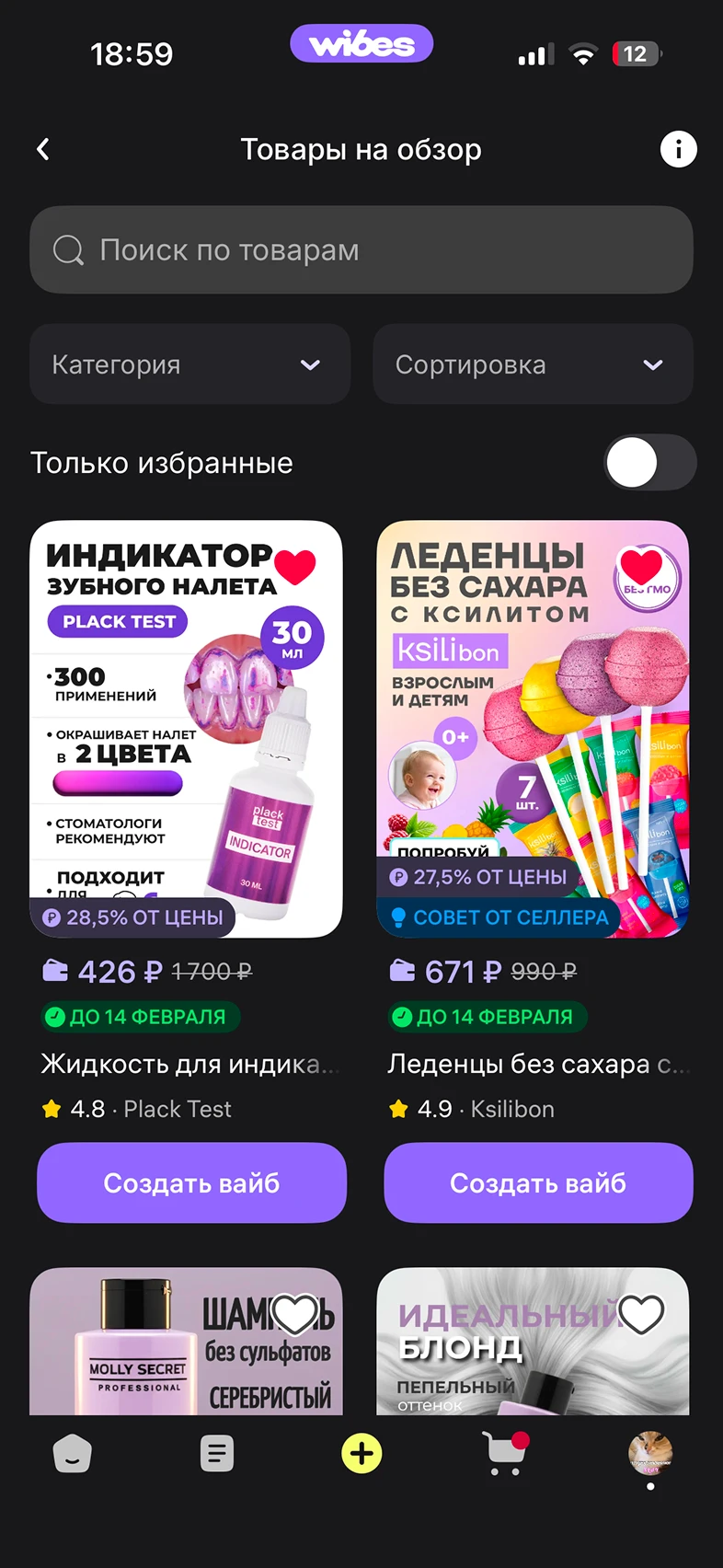Remove Plack Test indicator from favorites
The width and height of the screenshot is (723, 1568).
pyautogui.click(x=295, y=566)
